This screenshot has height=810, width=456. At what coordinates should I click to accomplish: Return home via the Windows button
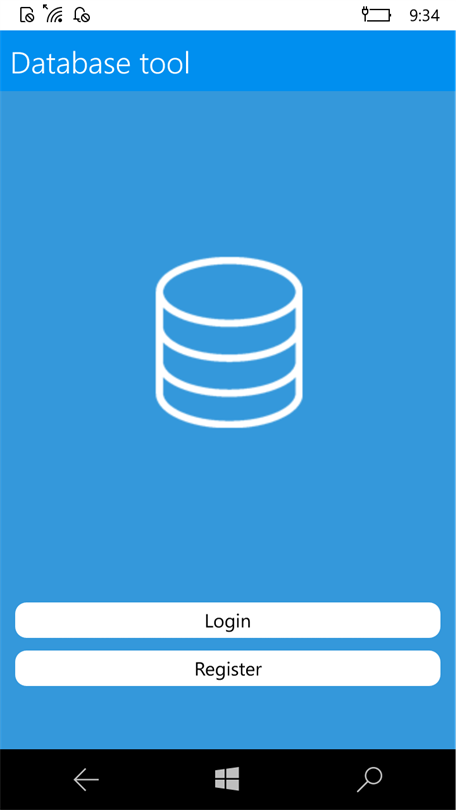tap(227, 778)
